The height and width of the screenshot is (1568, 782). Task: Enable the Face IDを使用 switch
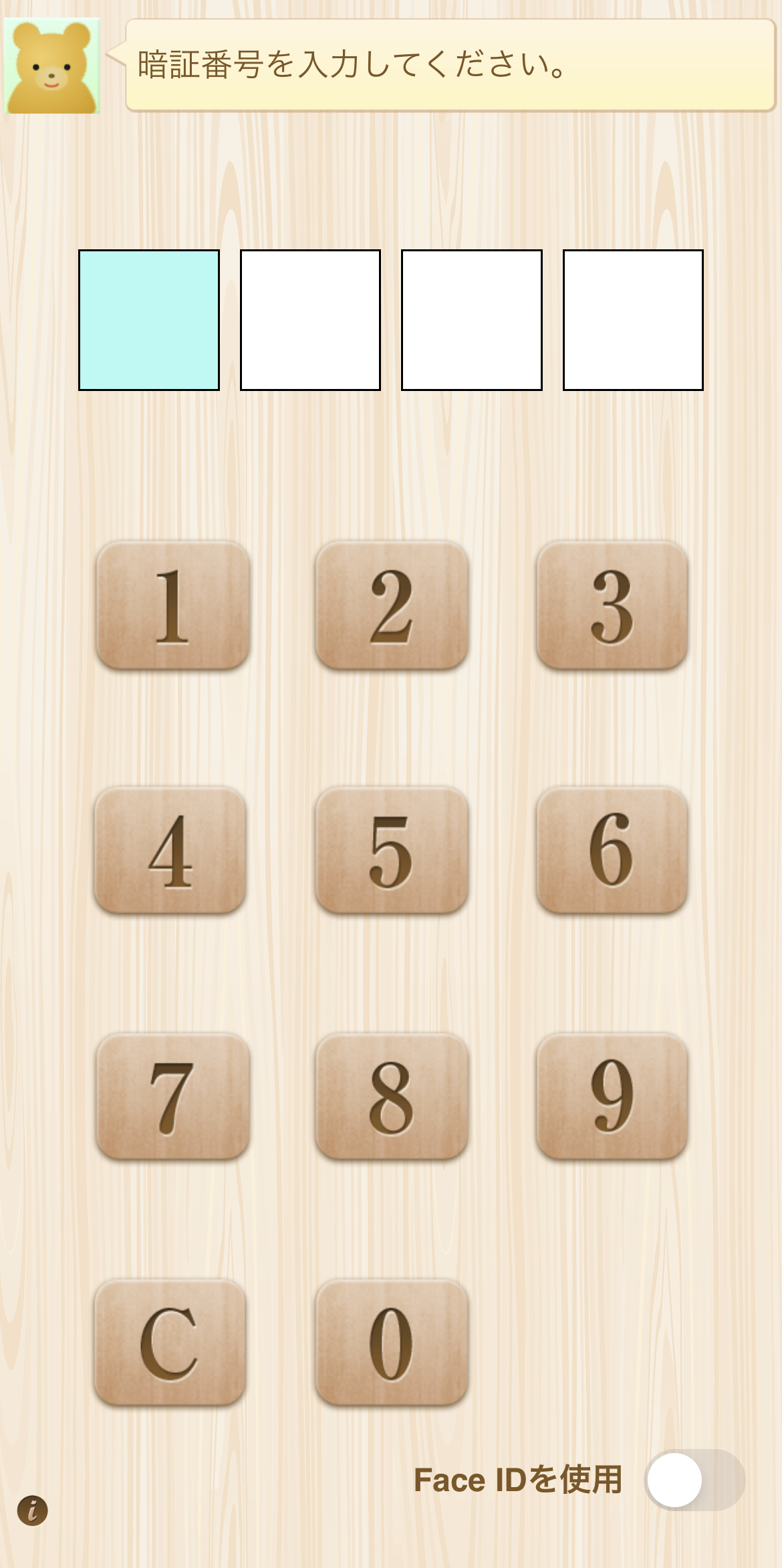tap(694, 1480)
